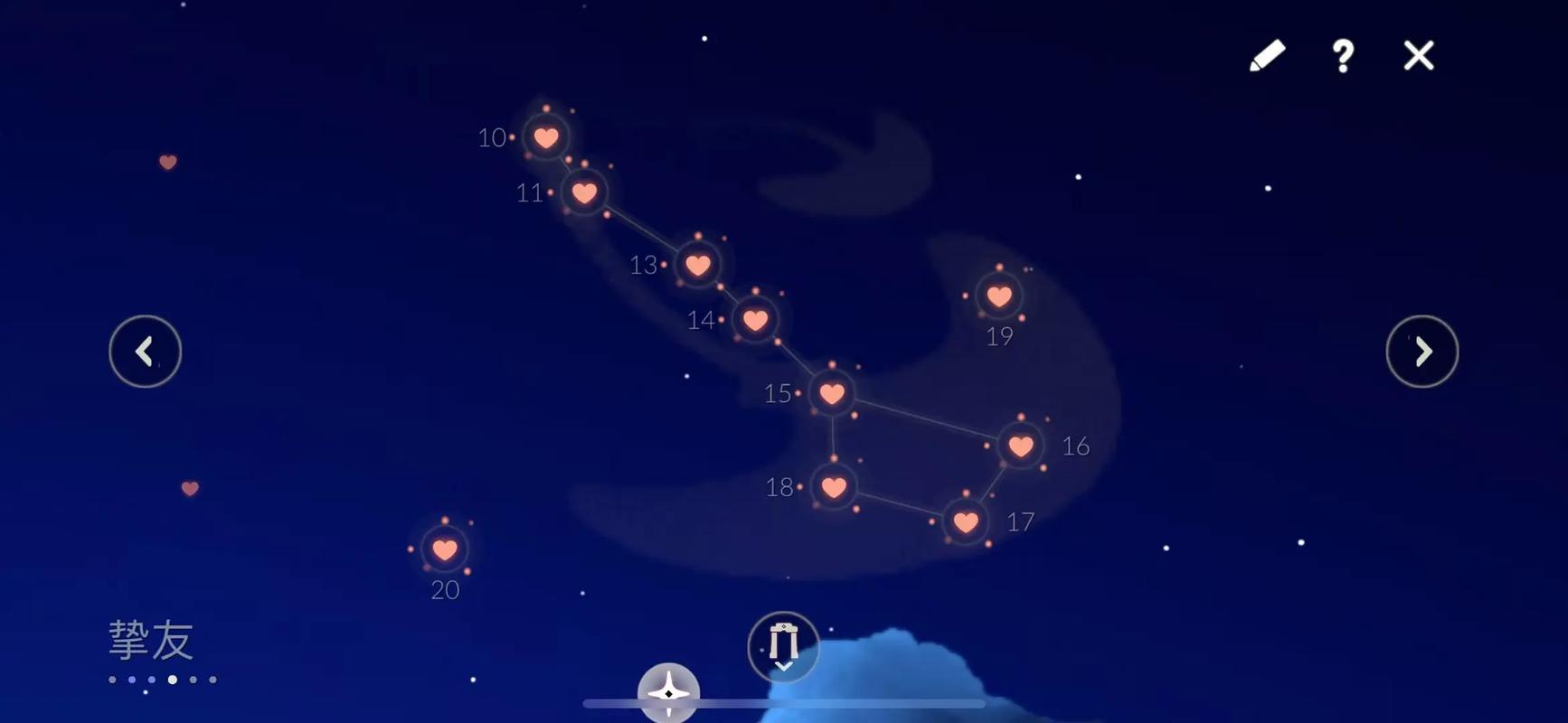Select friend star number 11

click(584, 192)
